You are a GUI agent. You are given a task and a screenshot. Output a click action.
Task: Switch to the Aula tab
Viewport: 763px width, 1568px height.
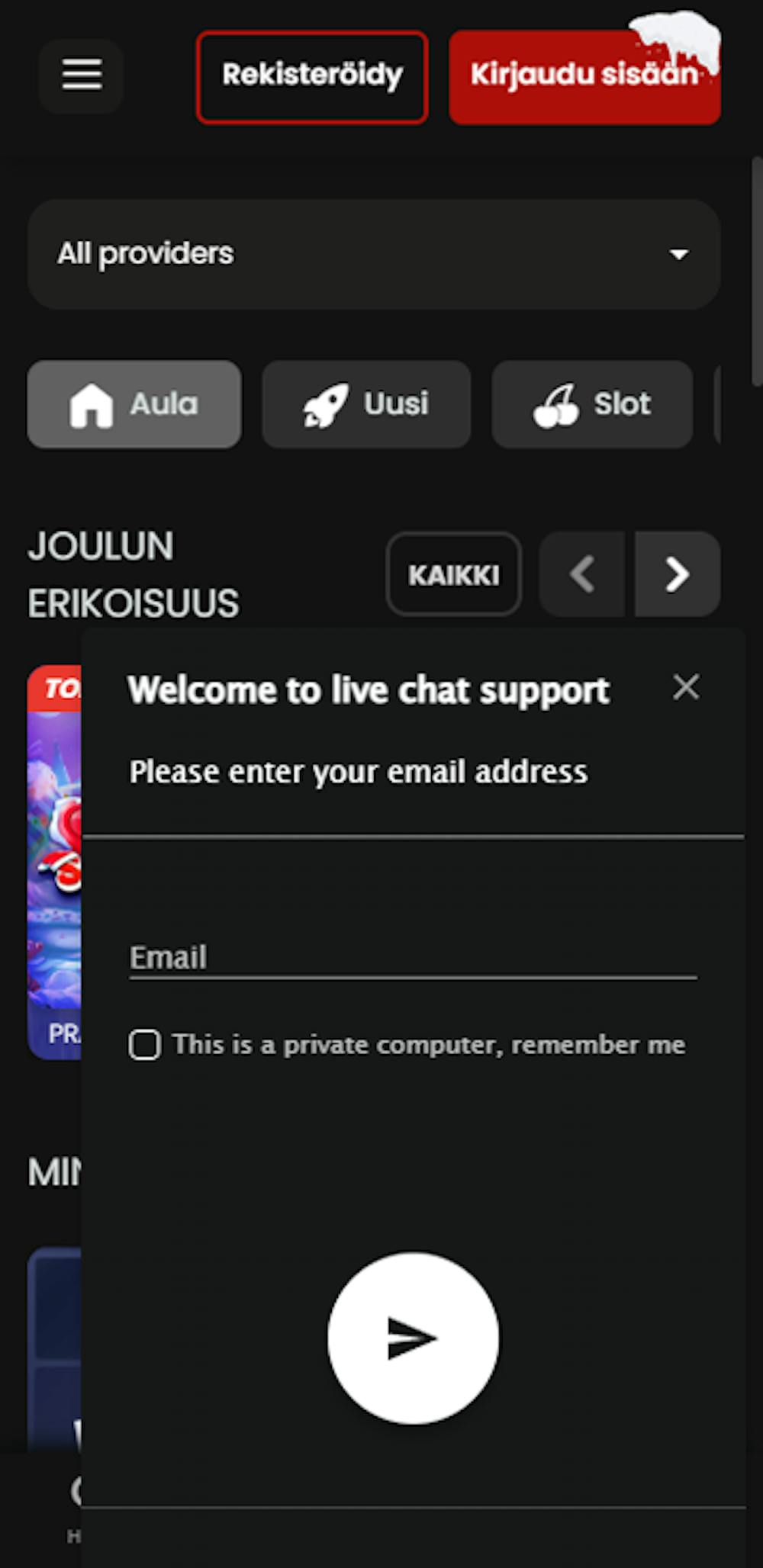pyautogui.click(x=134, y=404)
